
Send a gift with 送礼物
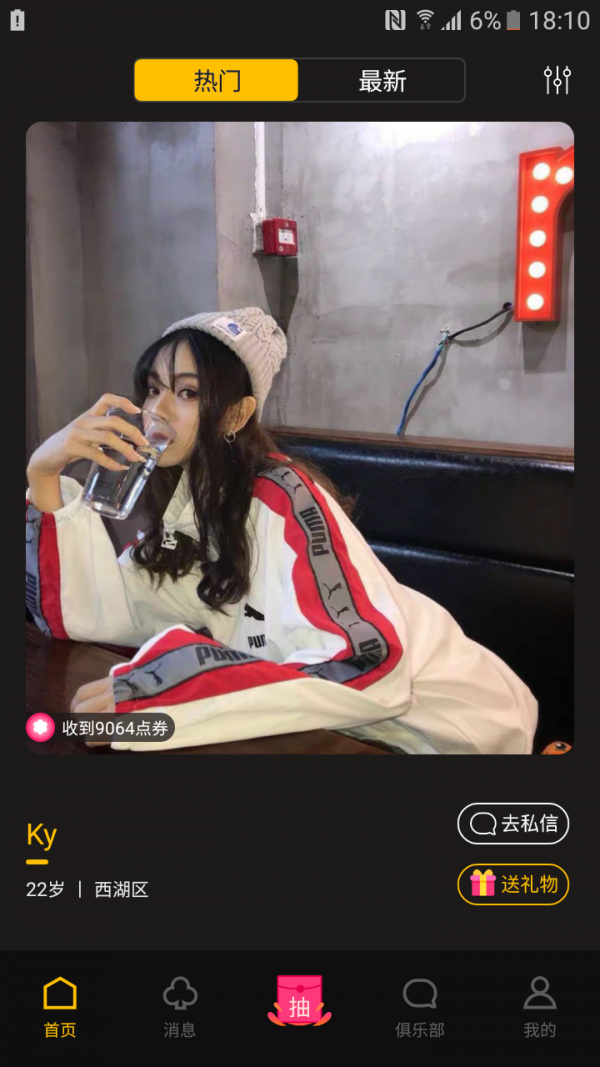click(x=513, y=884)
